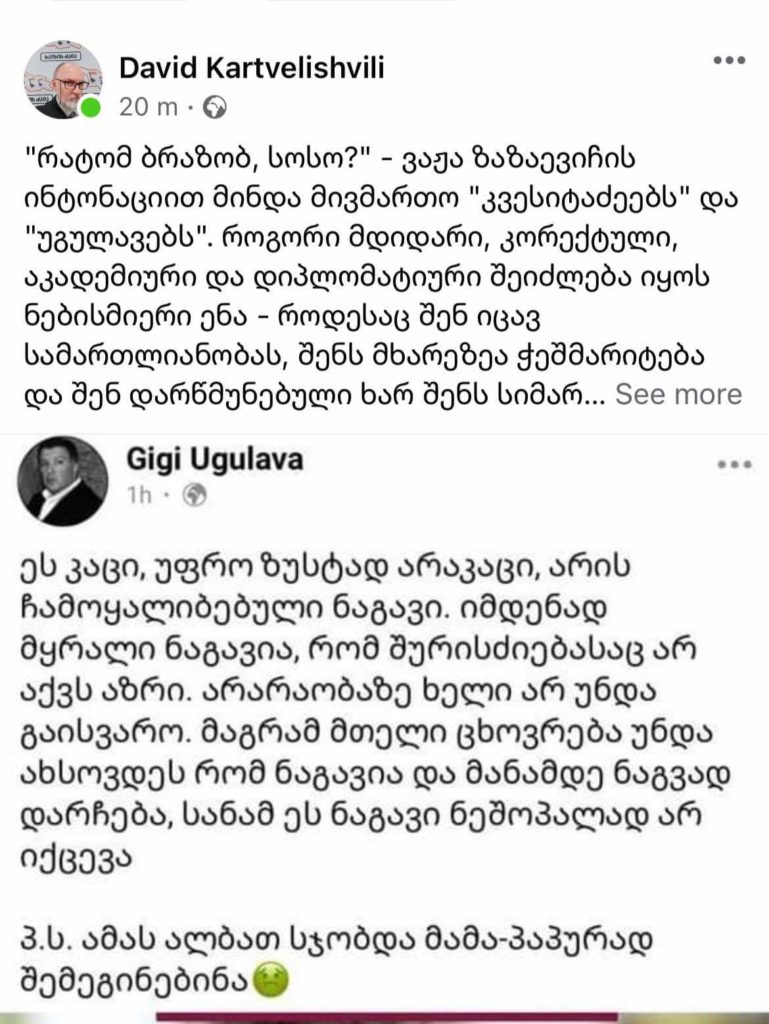Open David Kartvelishvili's profile name link
769x1024 pixels.
click(251, 68)
